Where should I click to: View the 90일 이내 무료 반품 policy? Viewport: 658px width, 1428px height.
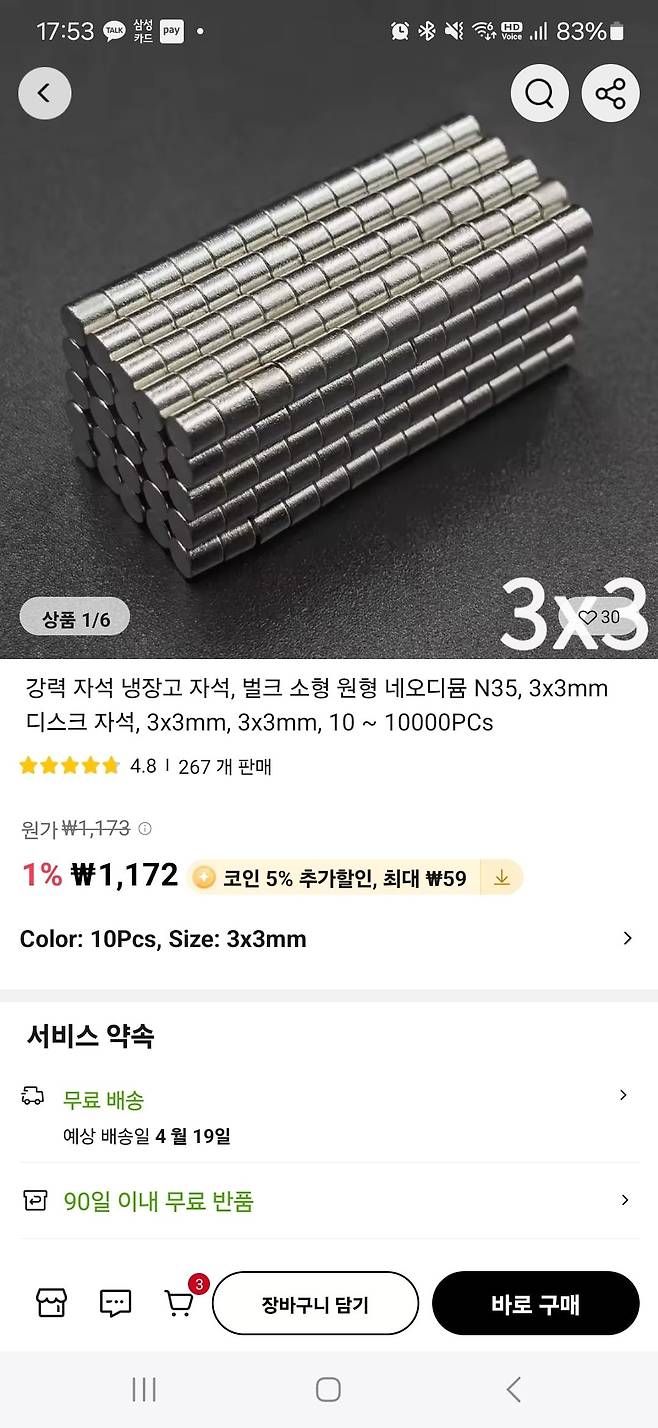click(x=328, y=1201)
